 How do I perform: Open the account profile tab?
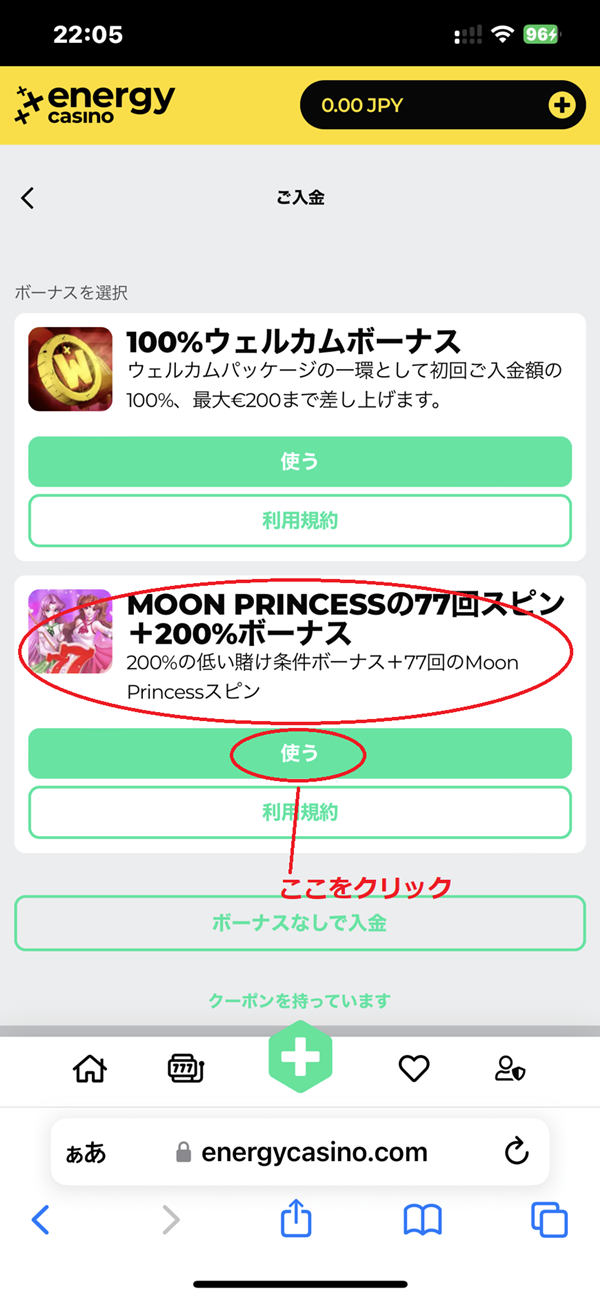pyautogui.click(x=510, y=1069)
